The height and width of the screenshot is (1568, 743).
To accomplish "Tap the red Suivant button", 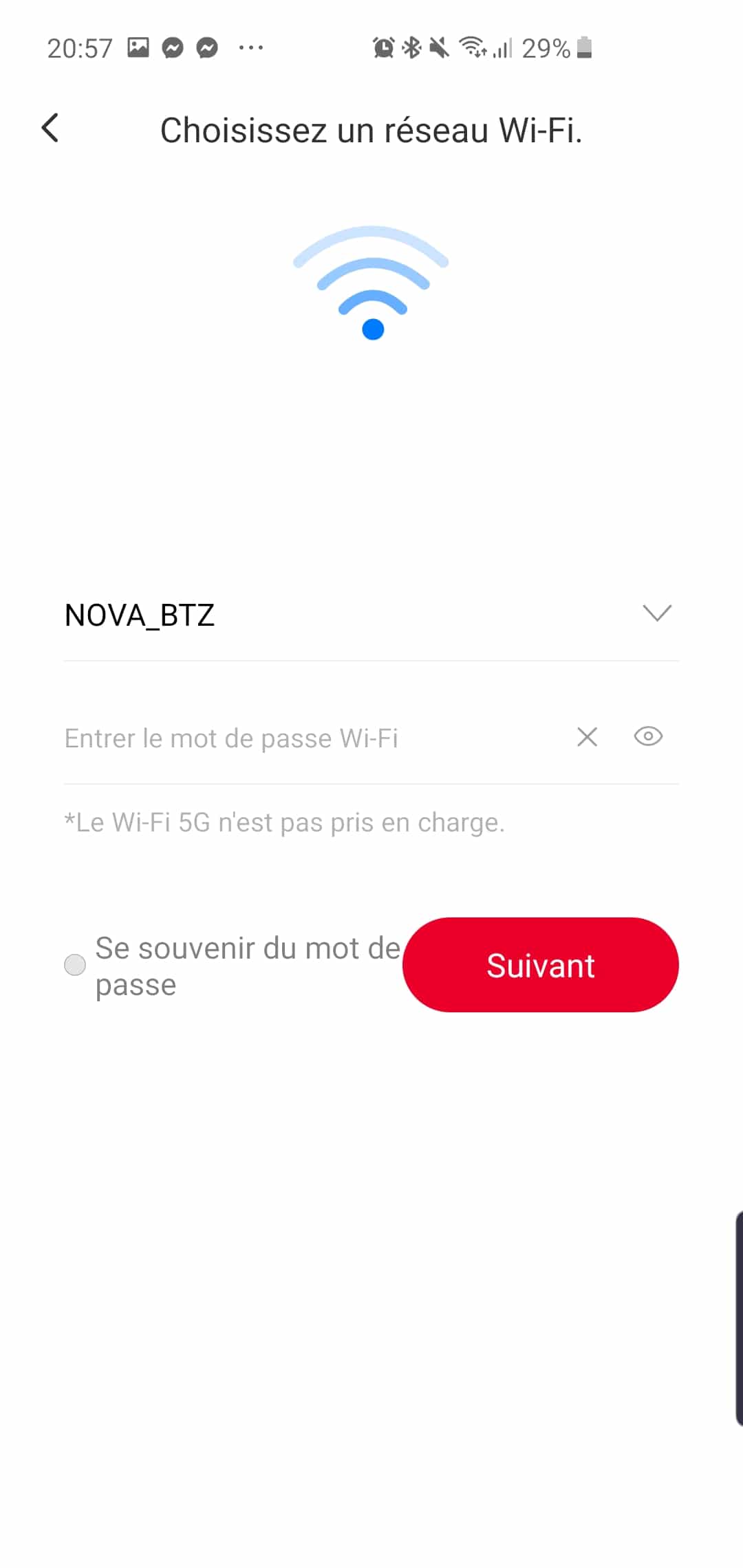I will point(541,965).
